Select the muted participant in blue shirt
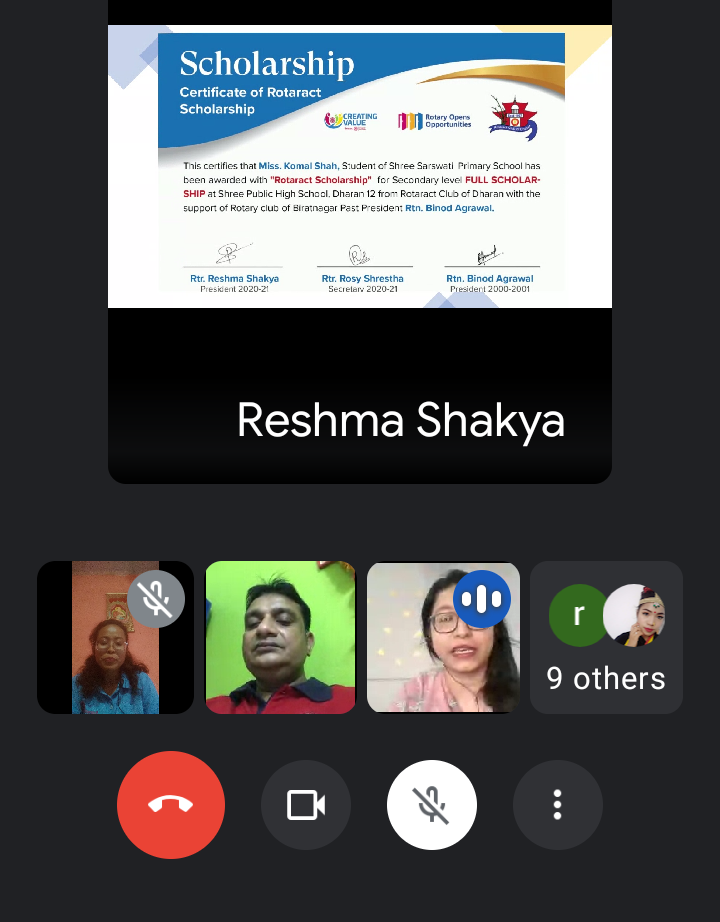The height and width of the screenshot is (922, 720). coord(115,637)
